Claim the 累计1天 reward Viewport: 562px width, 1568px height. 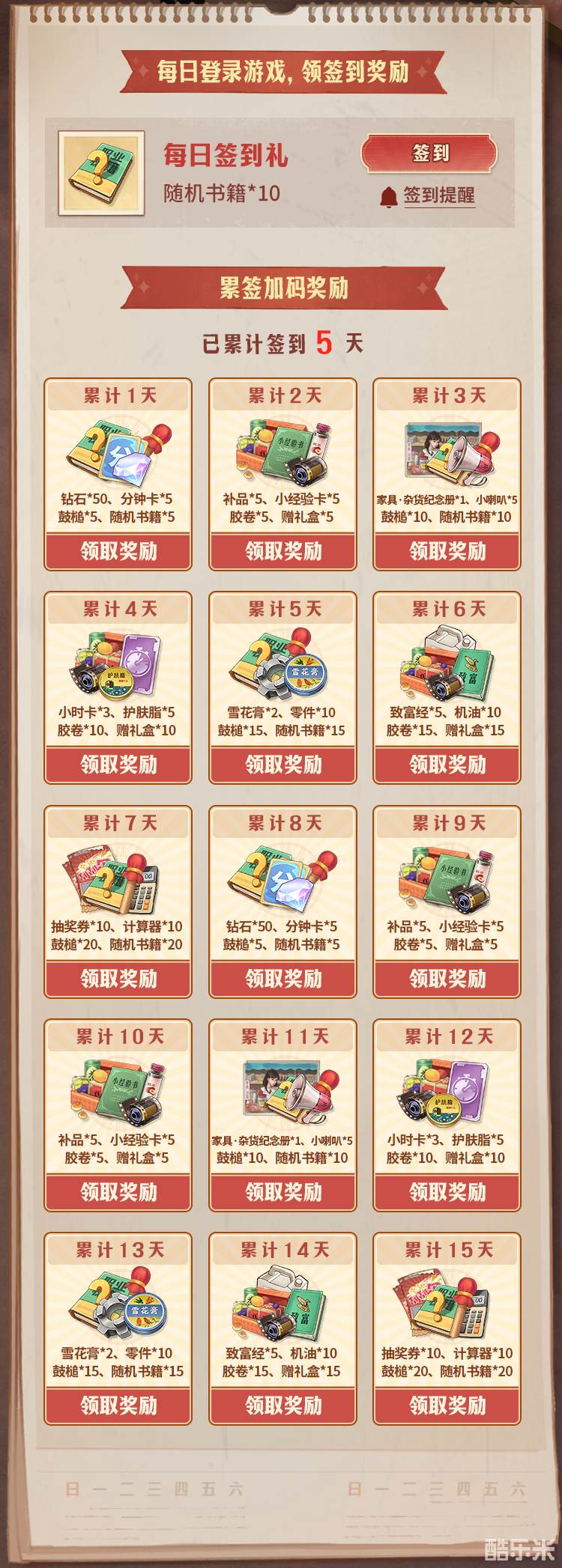point(118,551)
